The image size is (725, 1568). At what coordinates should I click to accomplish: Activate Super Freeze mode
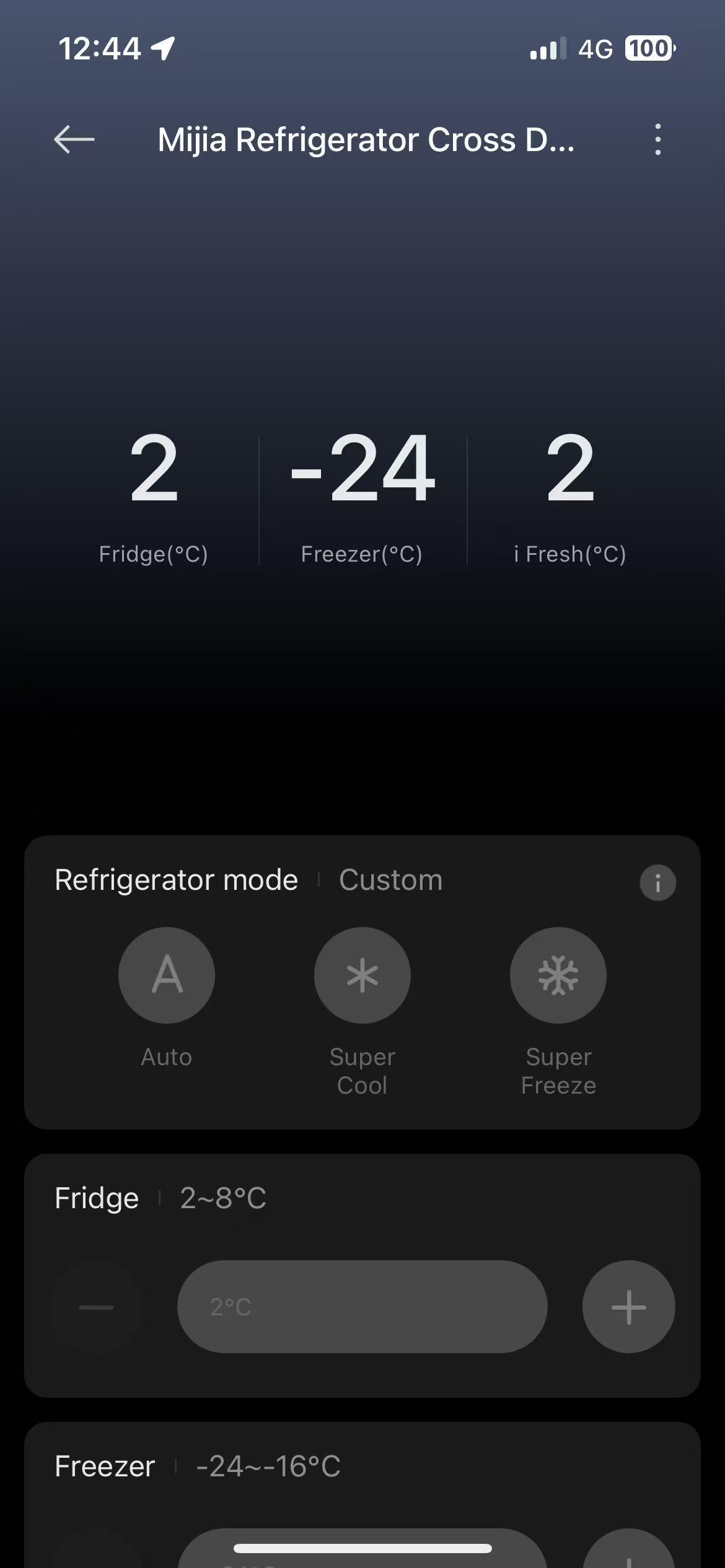coord(558,975)
